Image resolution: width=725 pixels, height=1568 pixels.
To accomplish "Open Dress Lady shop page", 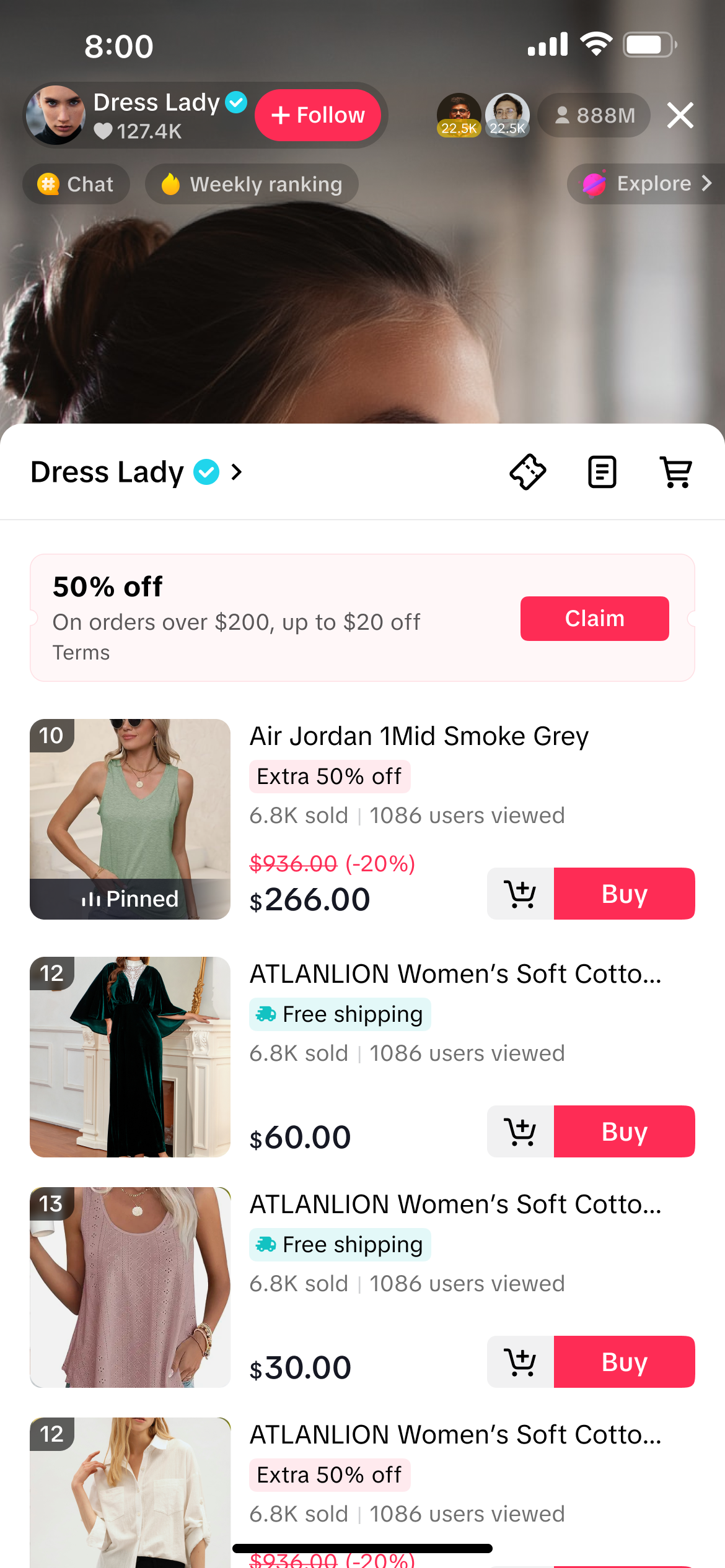I will point(136,473).
